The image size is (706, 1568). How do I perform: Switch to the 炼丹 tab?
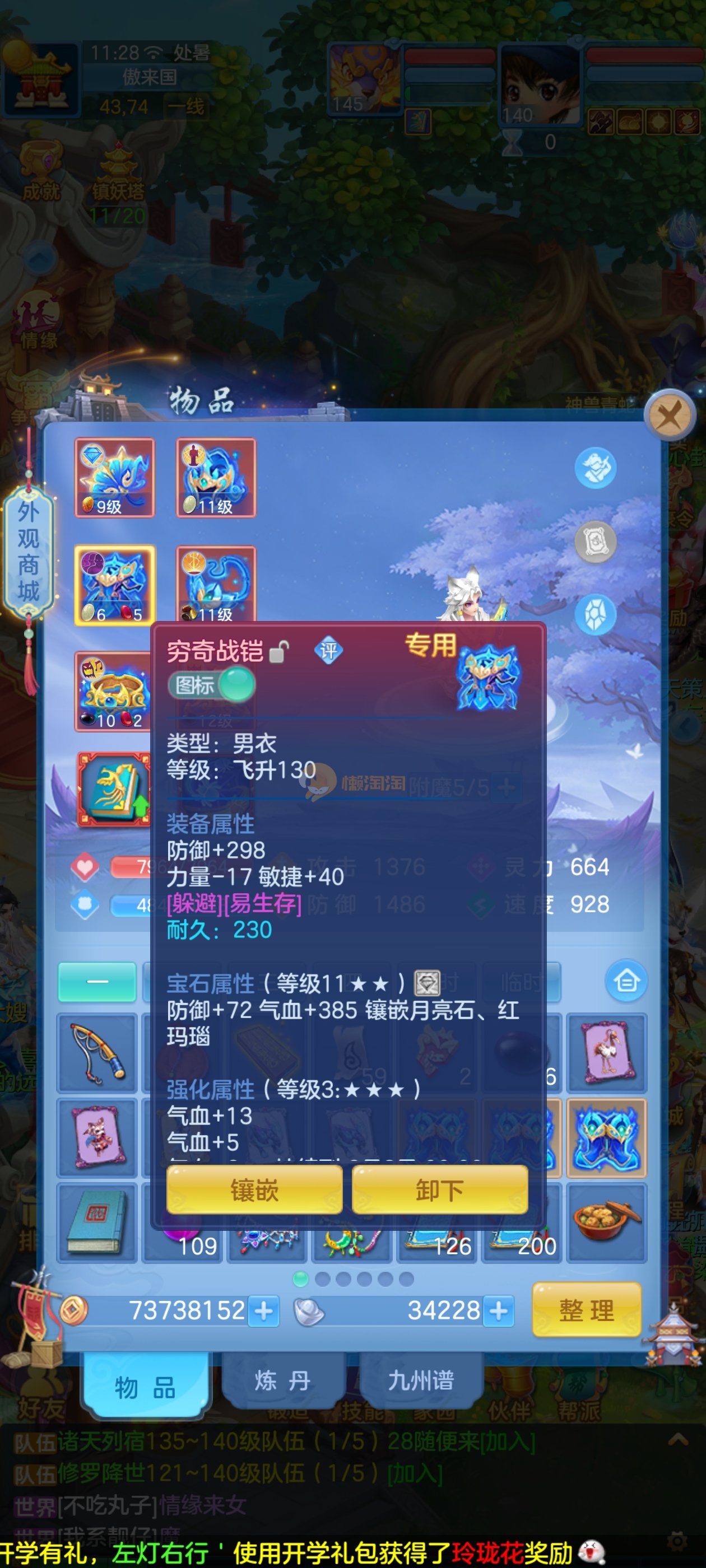[x=282, y=1380]
